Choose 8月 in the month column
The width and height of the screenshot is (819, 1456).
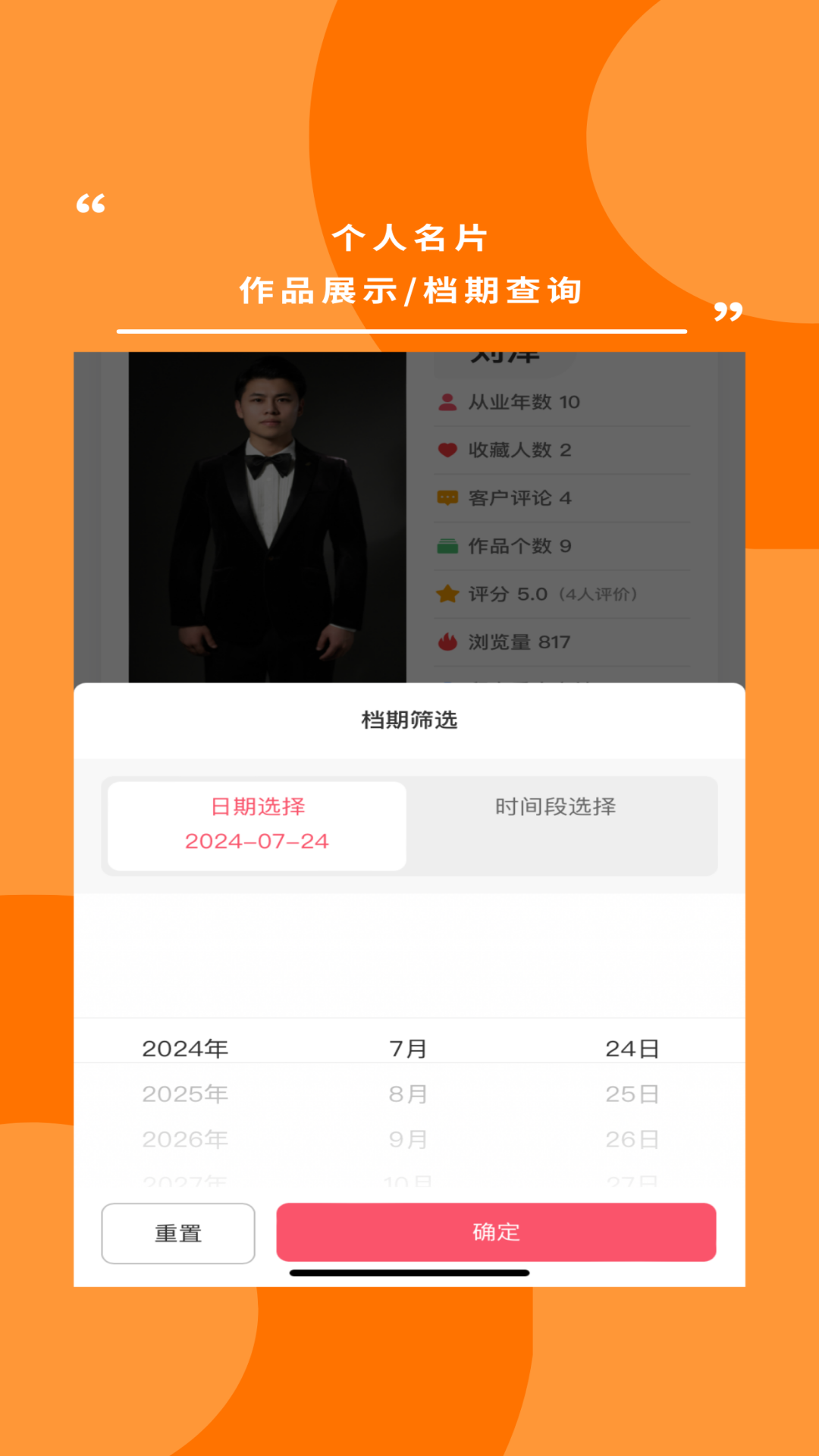407,1094
